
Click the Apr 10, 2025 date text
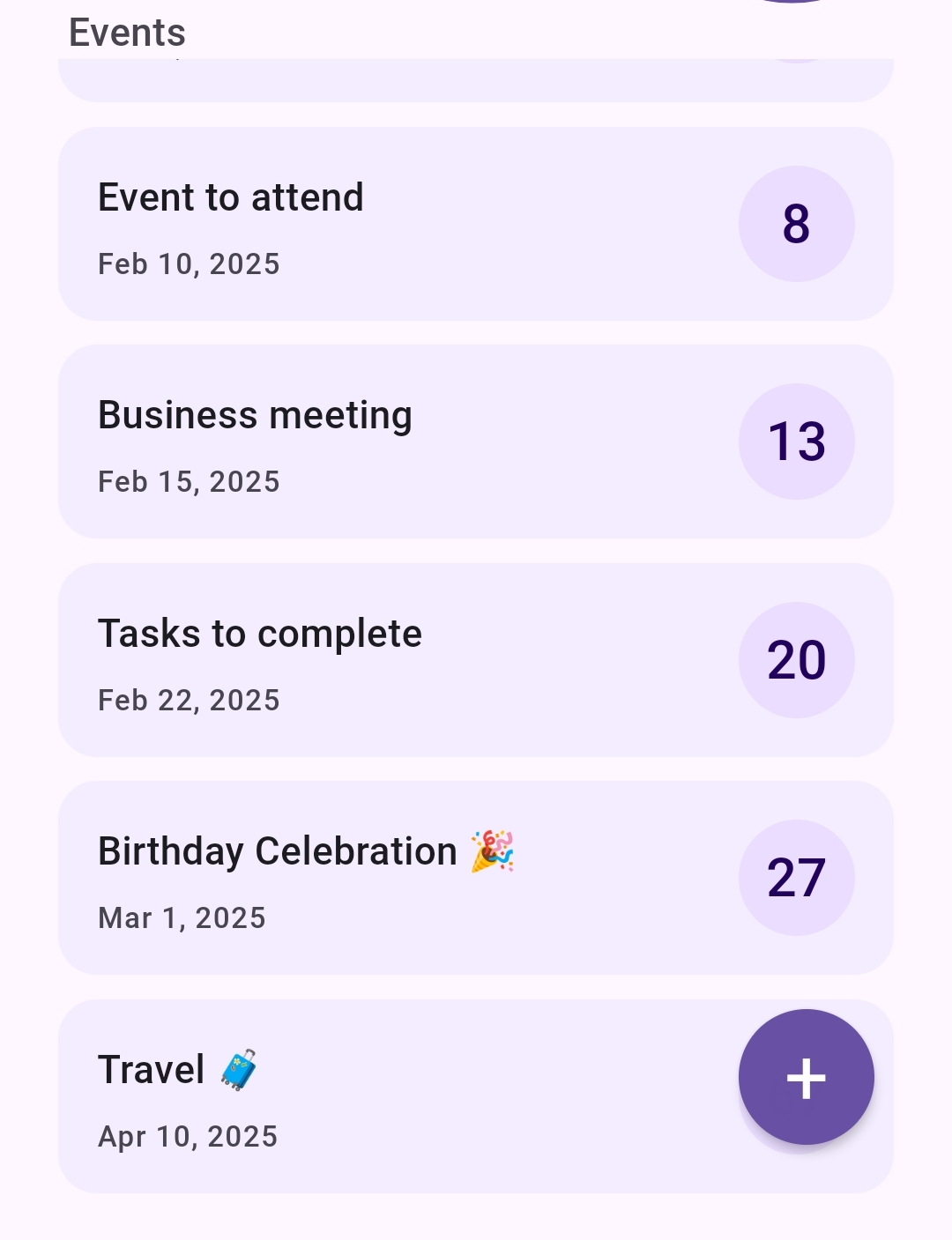click(x=188, y=1136)
